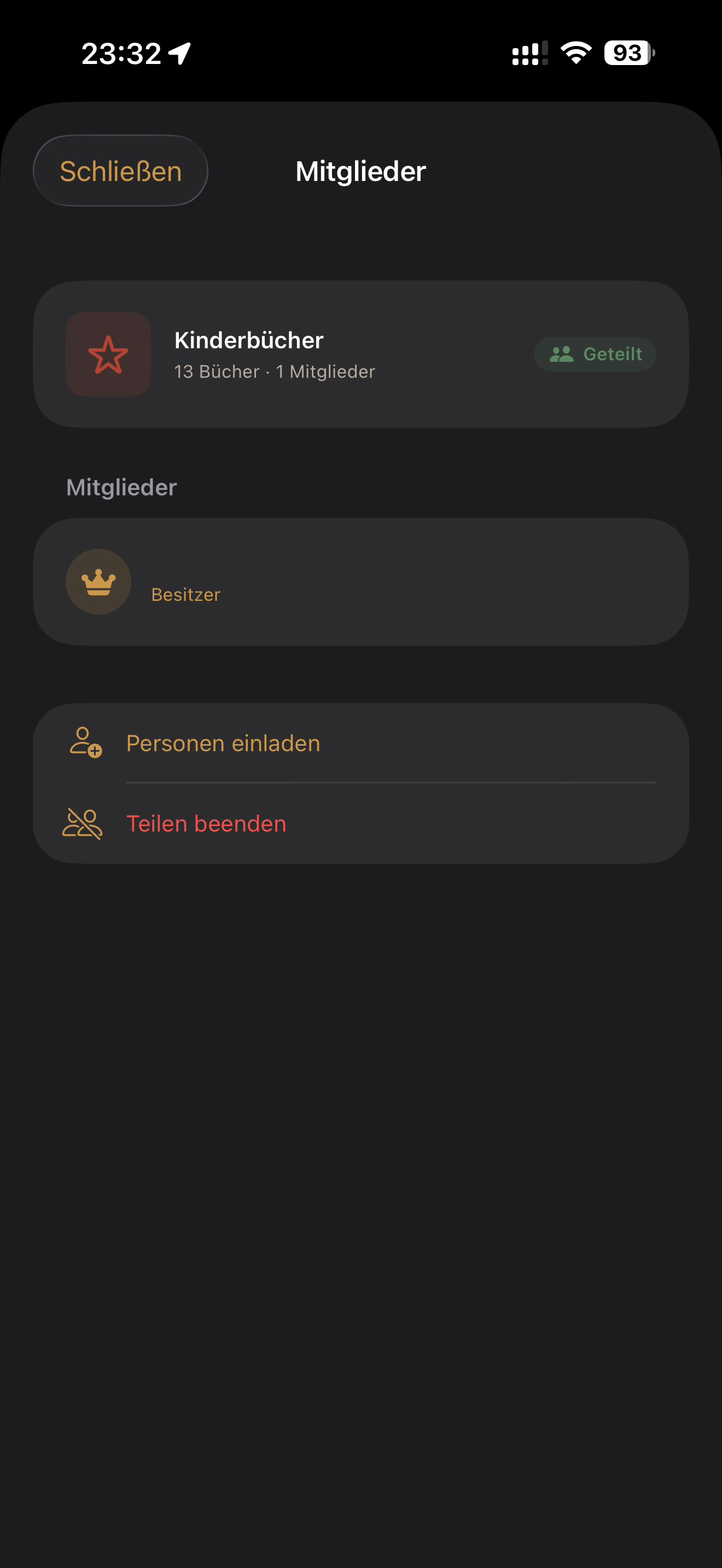The width and height of the screenshot is (722, 1568).
Task: Click the Wi-Fi icon in the status bar
Action: 575,54
